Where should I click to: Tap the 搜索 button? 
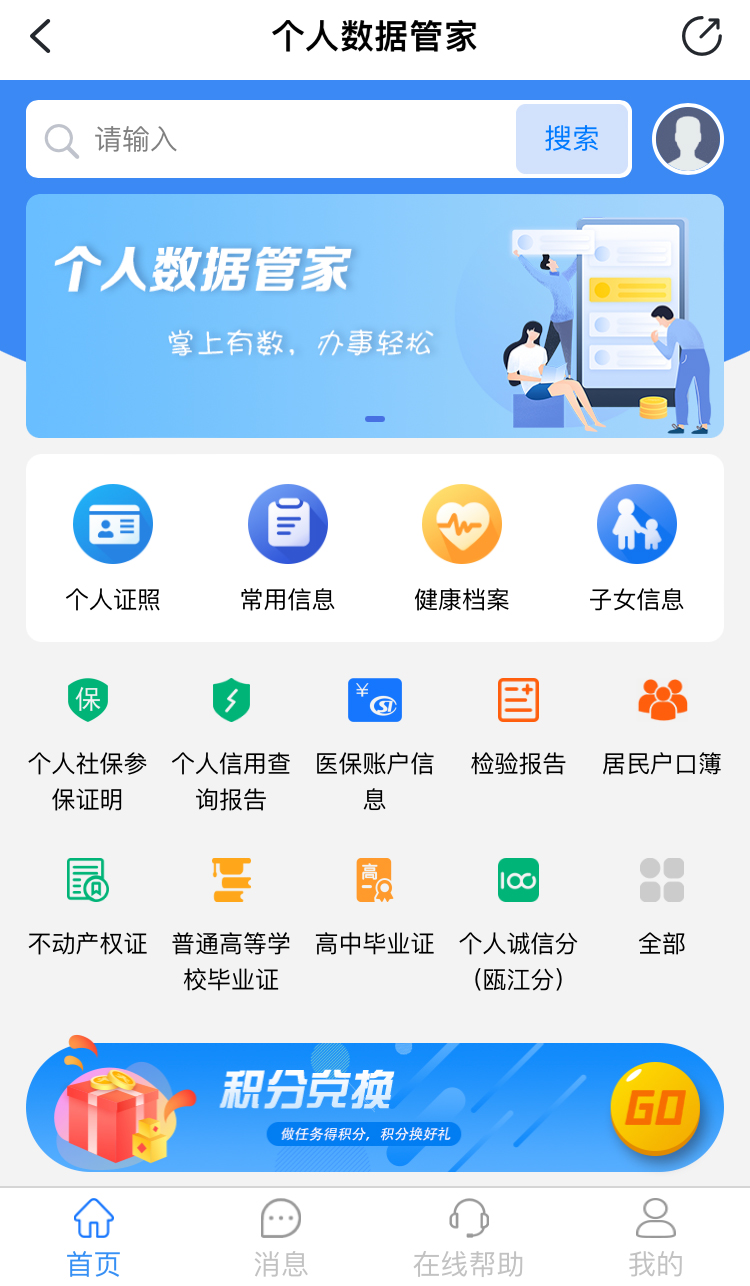click(572, 139)
